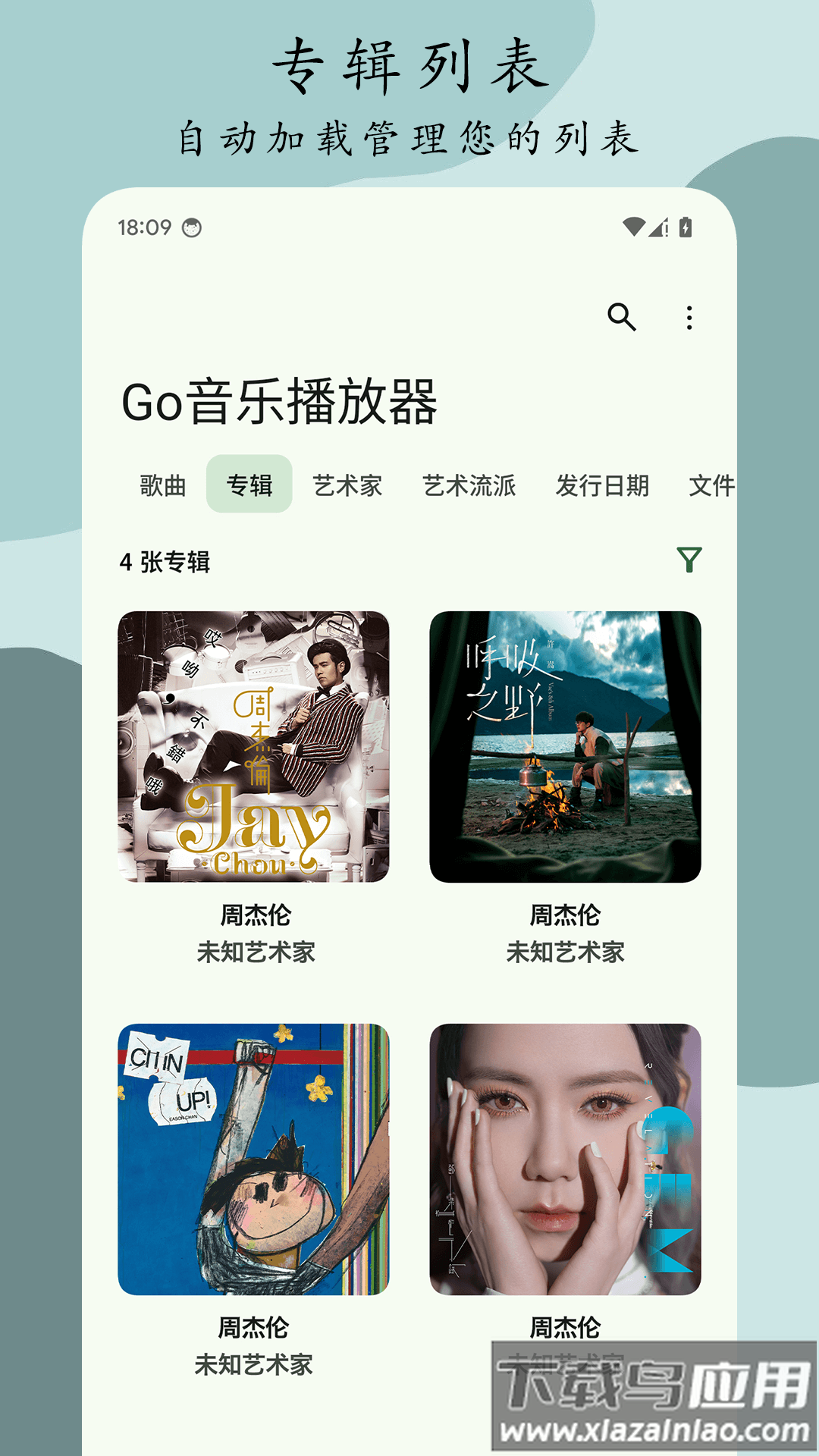Select the 艺术流派 category
Screen dimensions: 819x1456
tap(470, 486)
